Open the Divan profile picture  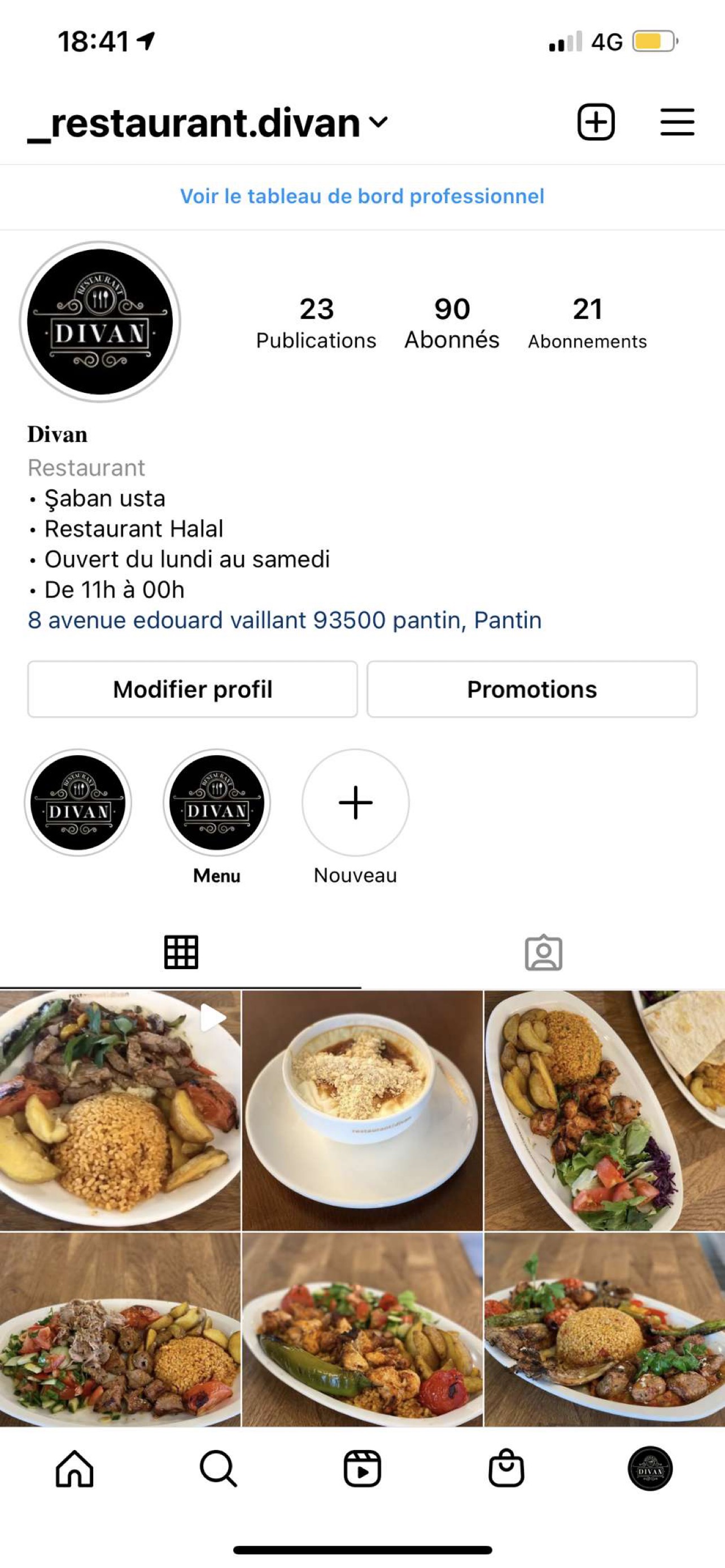click(x=100, y=321)
